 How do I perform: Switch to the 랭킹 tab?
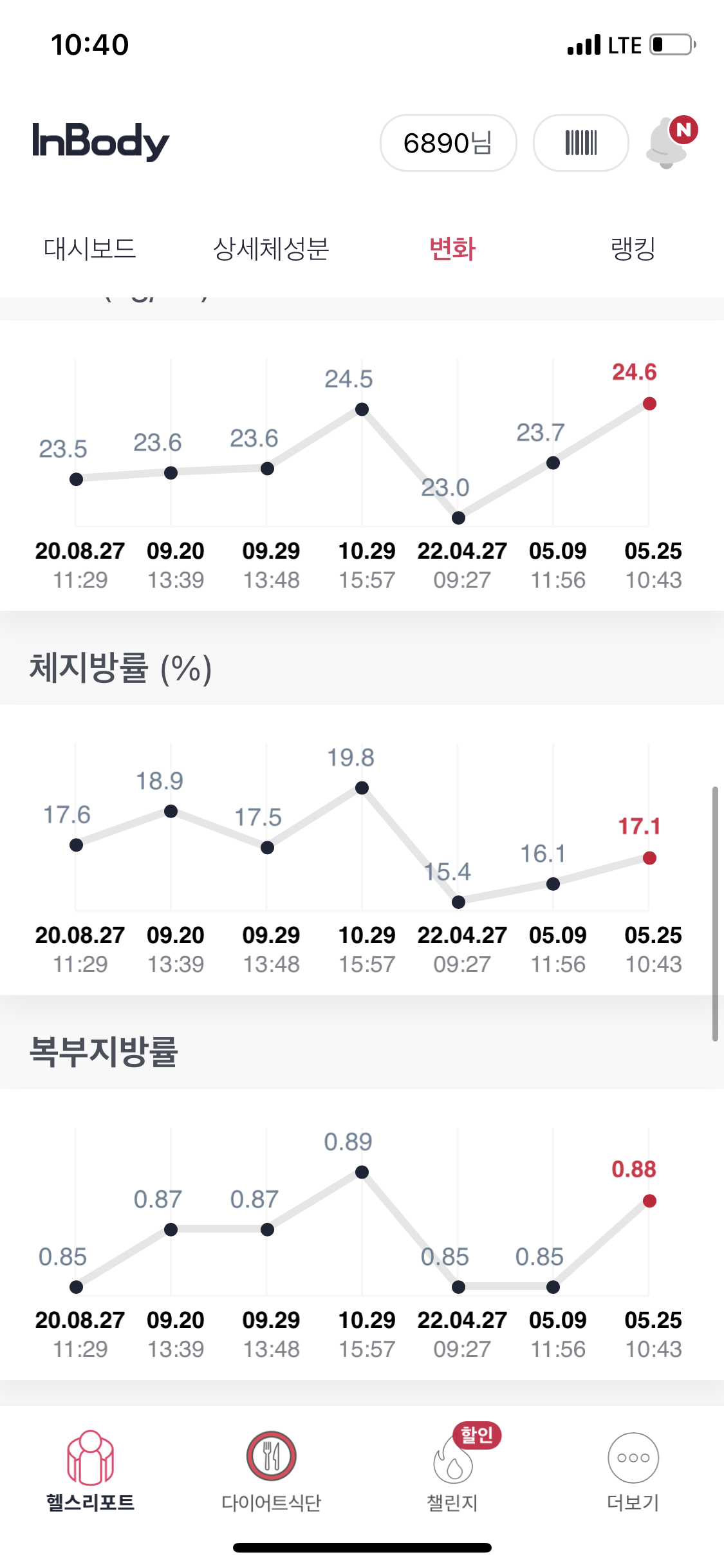tap(633, 248)
